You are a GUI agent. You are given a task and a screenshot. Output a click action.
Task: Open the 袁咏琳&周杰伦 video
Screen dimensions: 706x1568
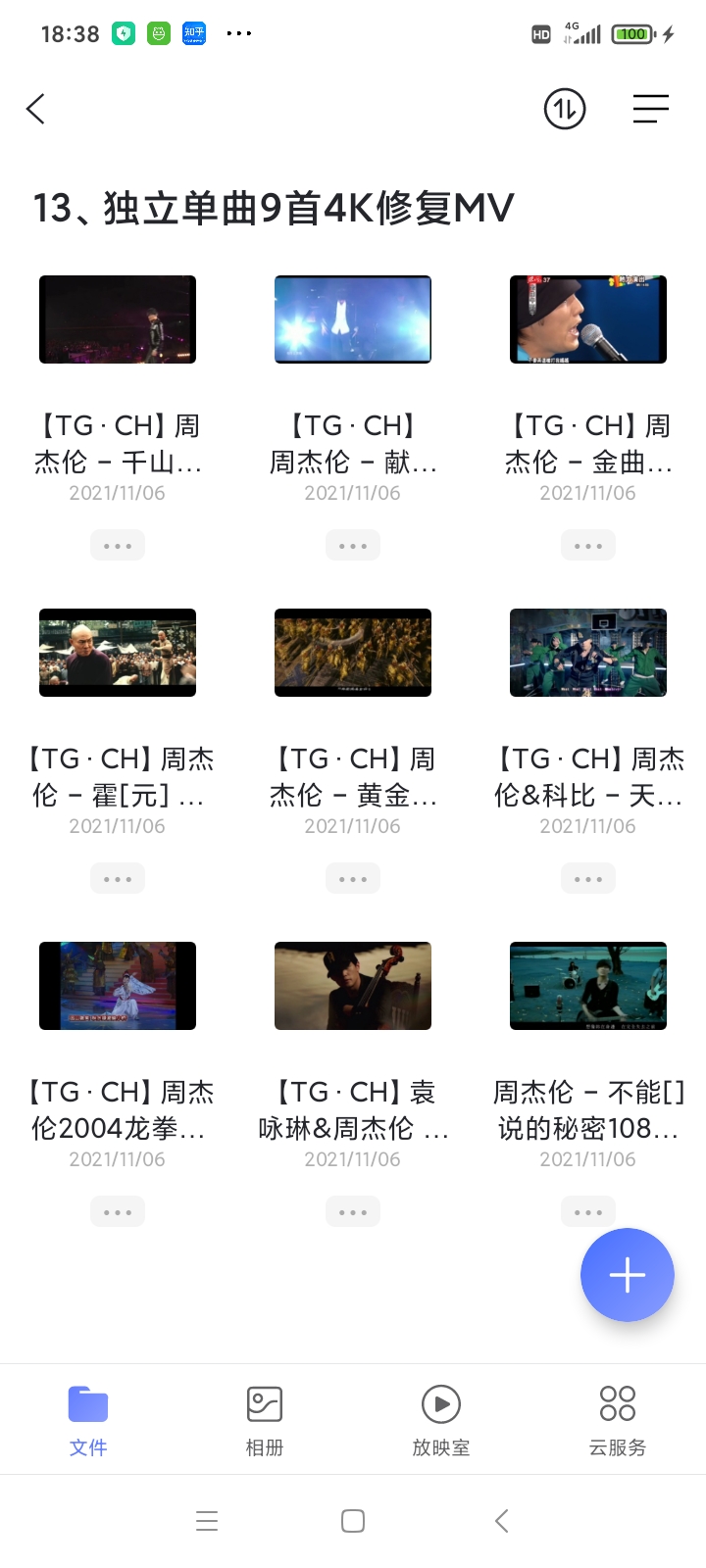pyautogui.click(x=353, y=986)
